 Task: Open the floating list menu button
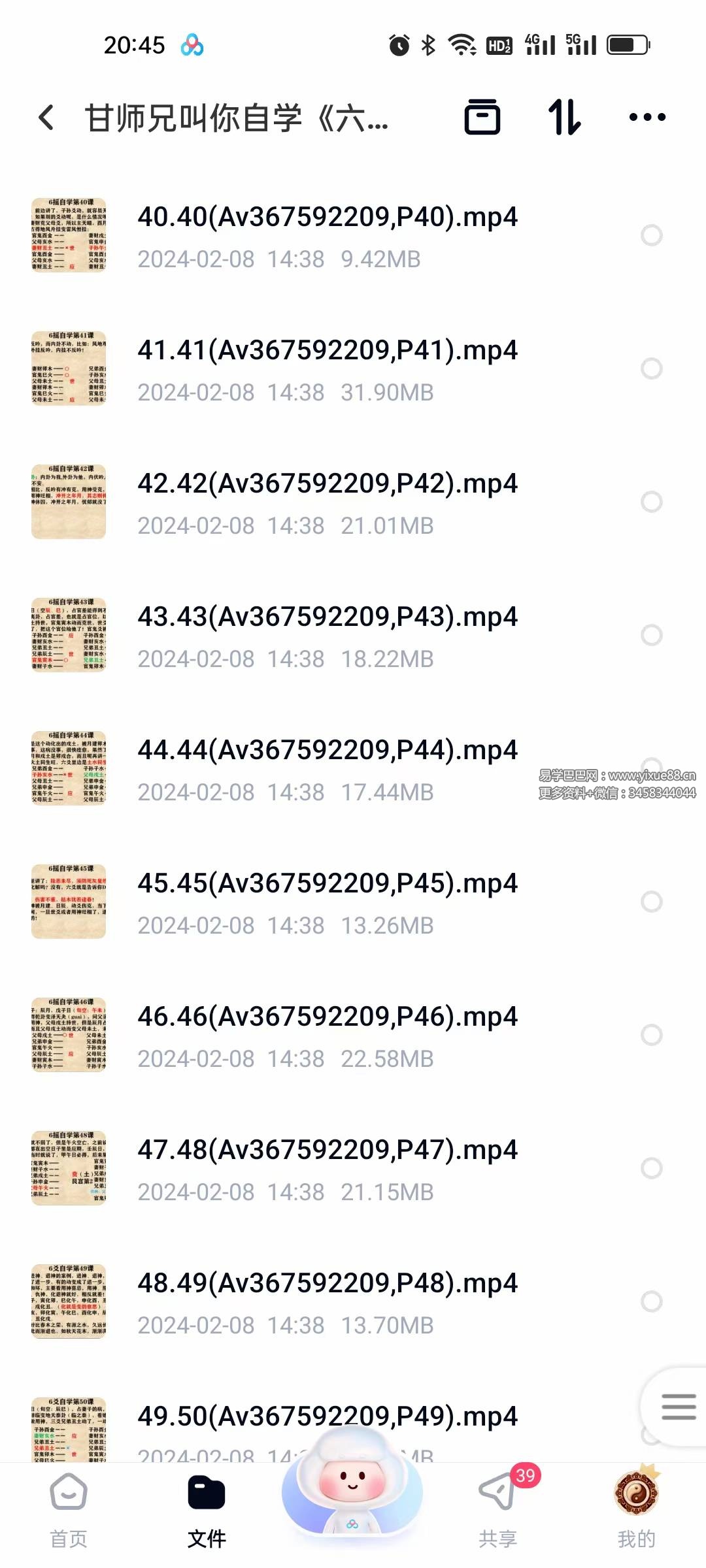(x=678, y=1407)
